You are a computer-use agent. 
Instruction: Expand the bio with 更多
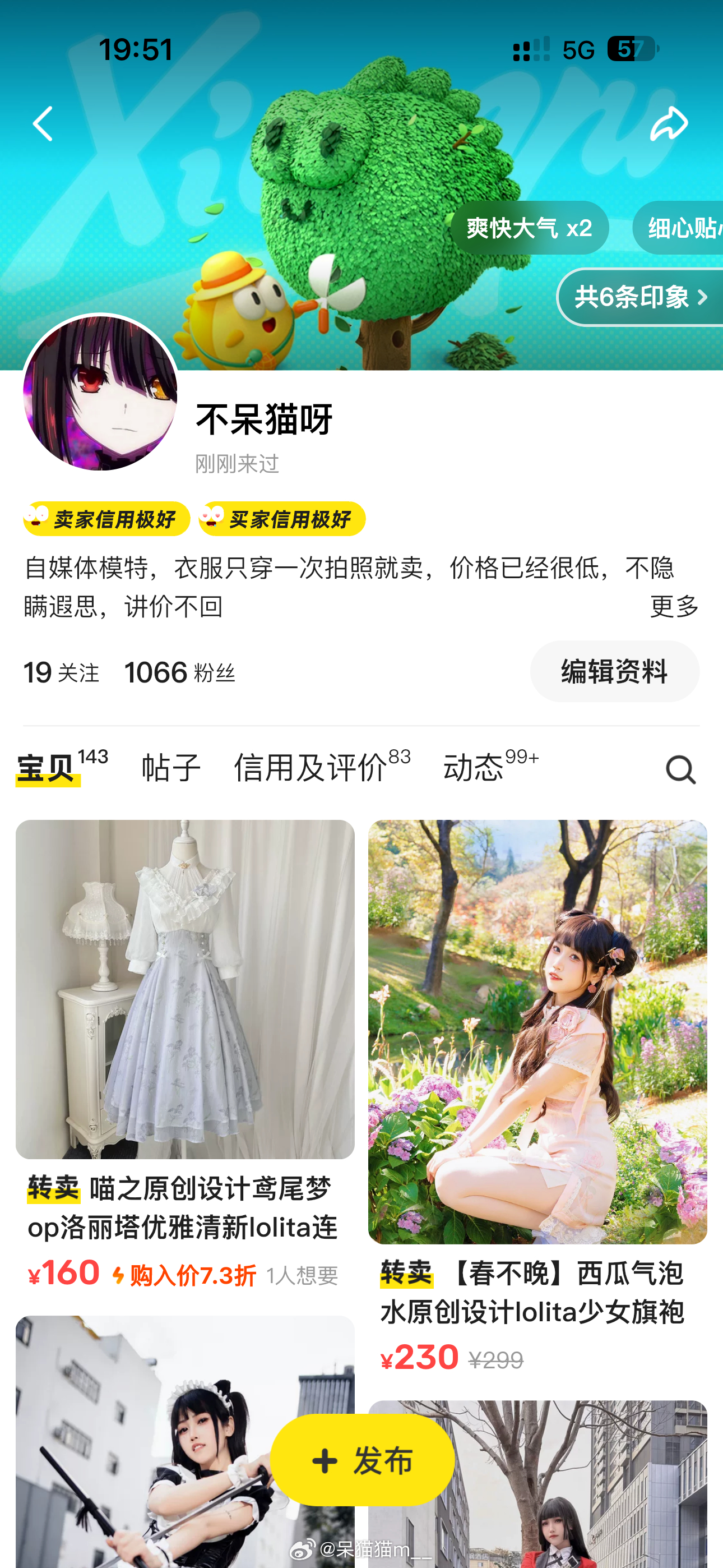click(x=674, y=606)
